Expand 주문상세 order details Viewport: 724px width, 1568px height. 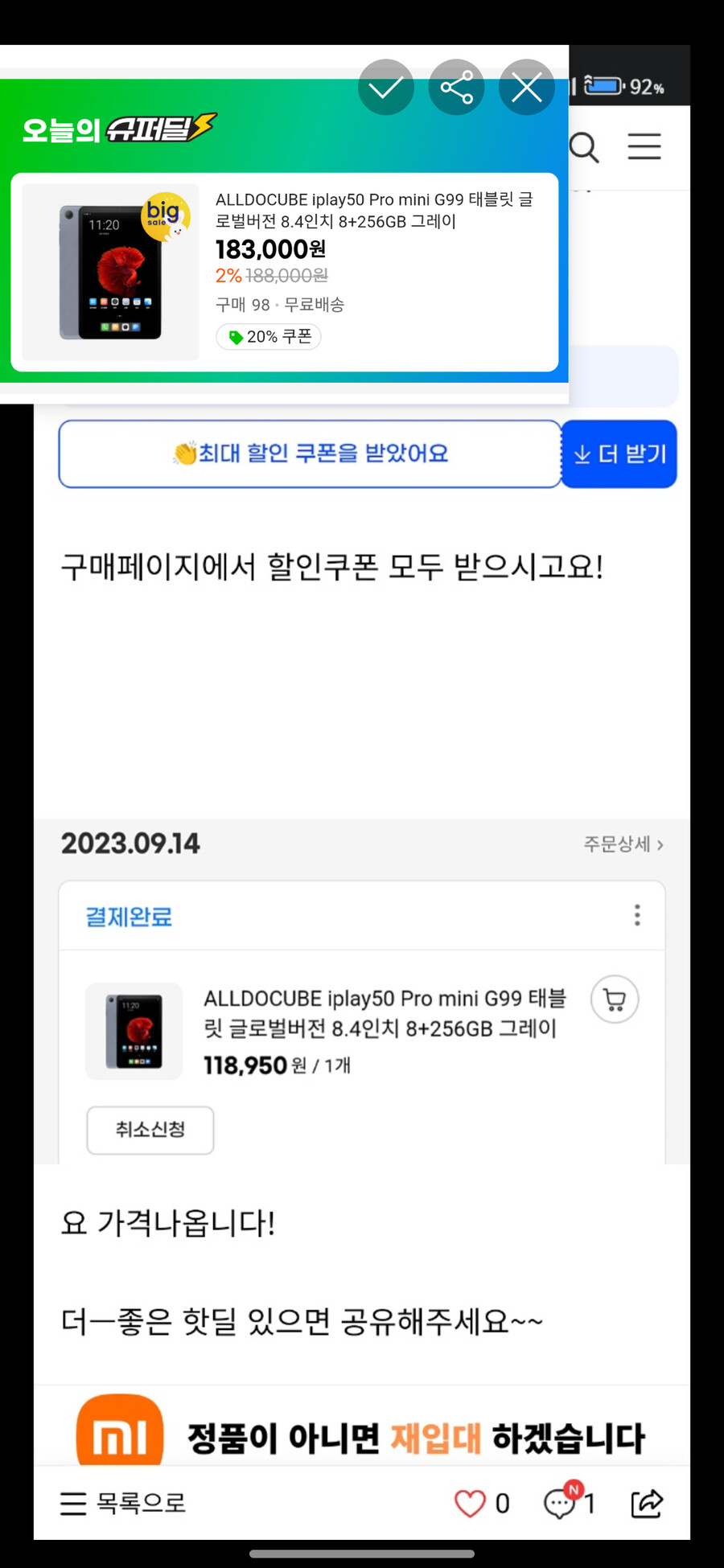tap(623, 844)
